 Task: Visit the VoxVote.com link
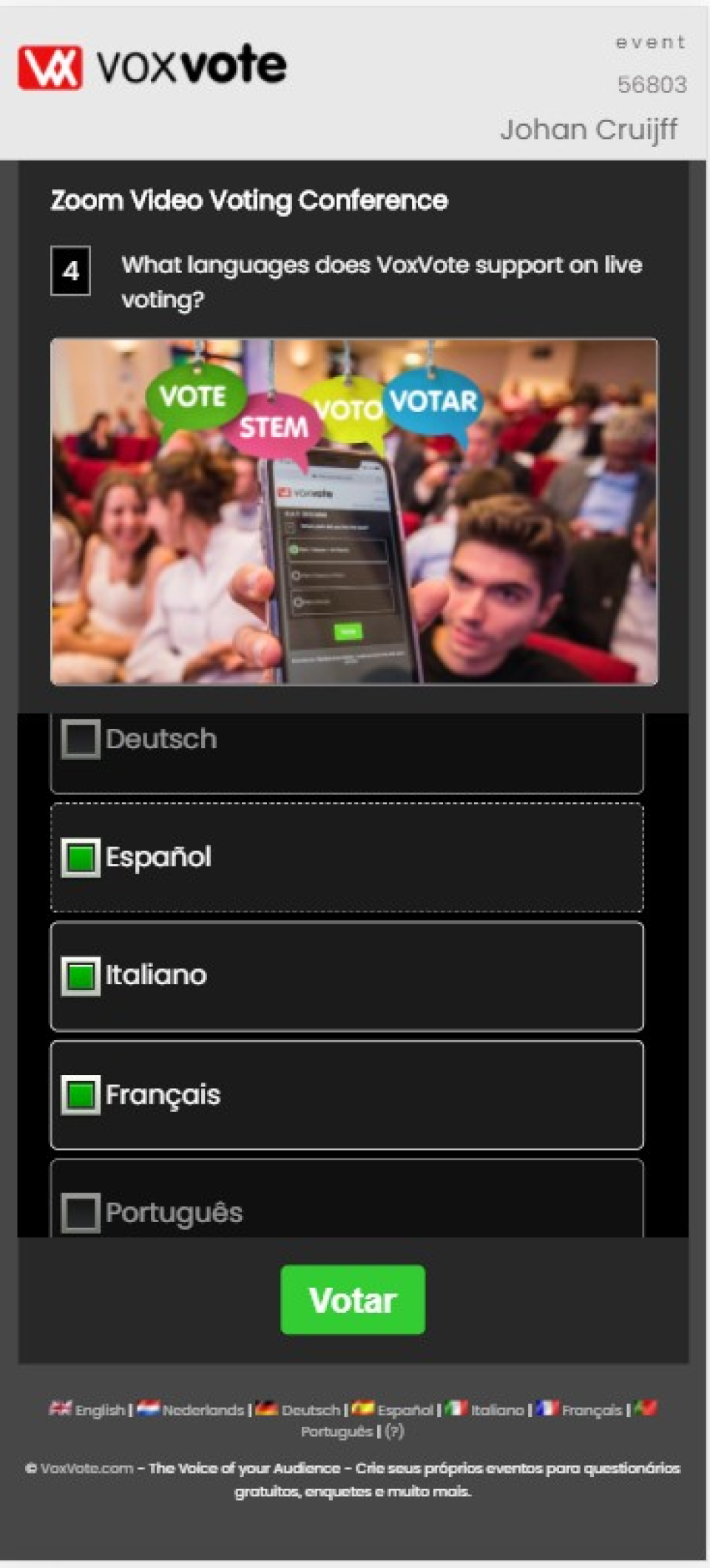pyautogui.click(x=87, y=1468)
